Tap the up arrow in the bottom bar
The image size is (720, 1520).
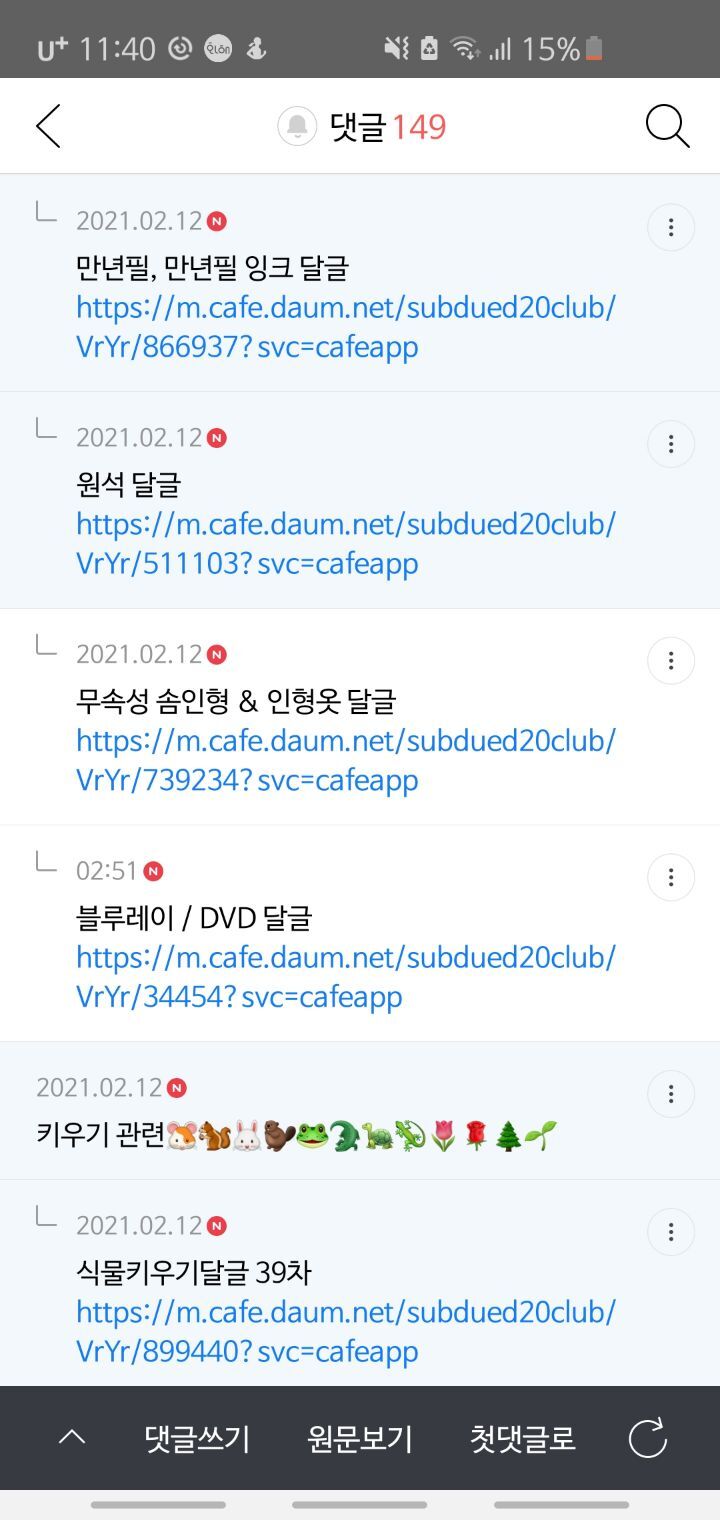coord(72,1438)
